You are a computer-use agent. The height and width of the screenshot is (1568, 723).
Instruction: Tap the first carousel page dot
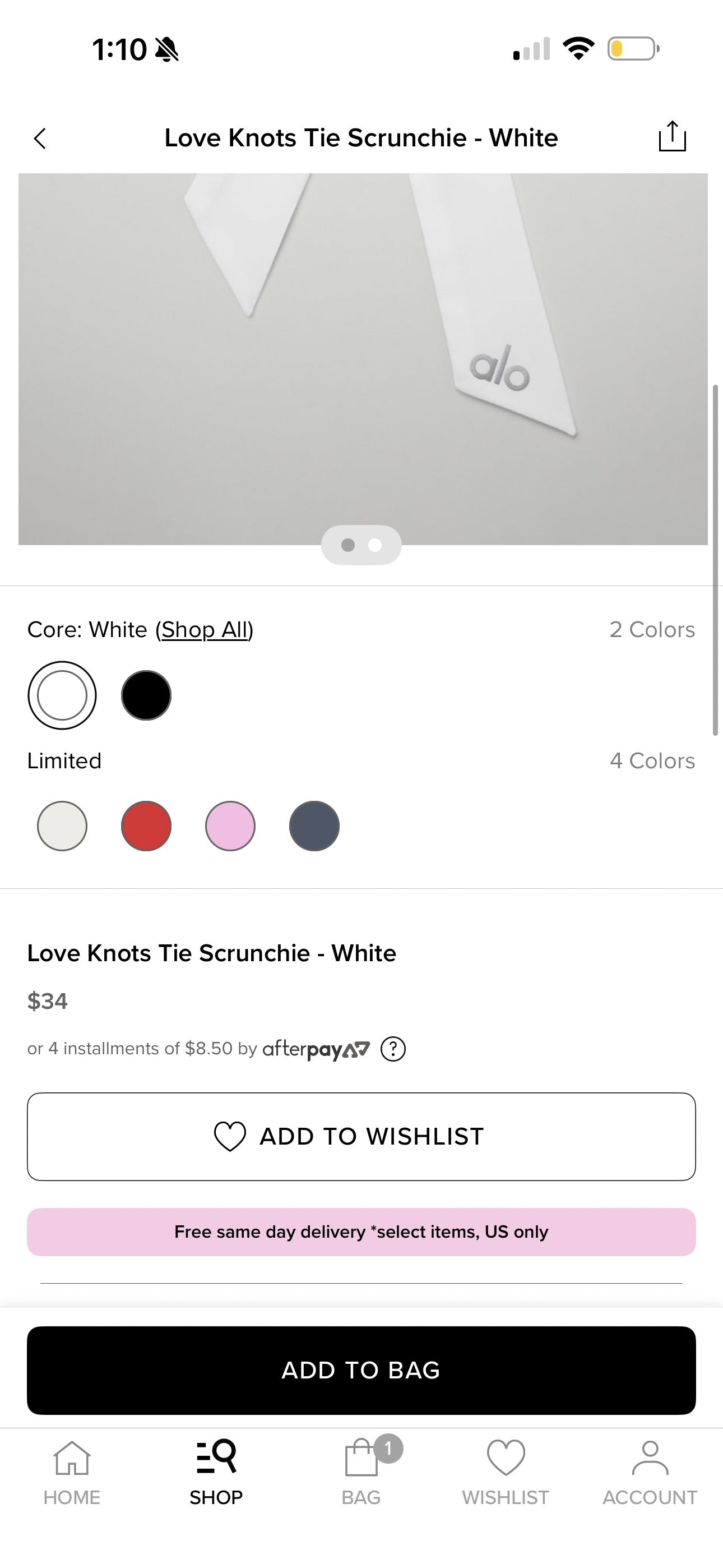coord(348,546)
